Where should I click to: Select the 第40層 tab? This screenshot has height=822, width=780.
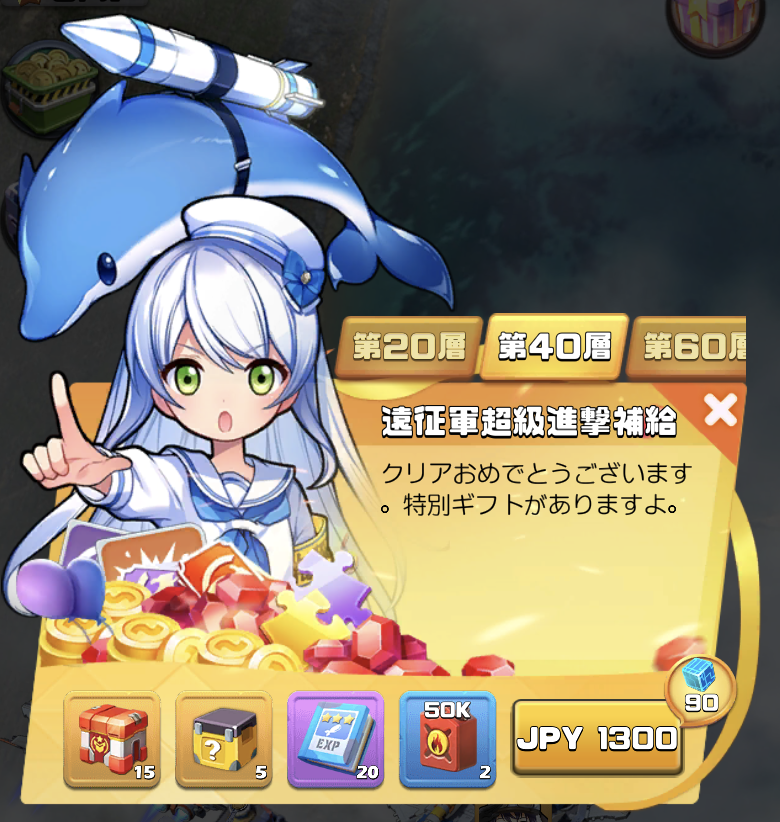554,347
